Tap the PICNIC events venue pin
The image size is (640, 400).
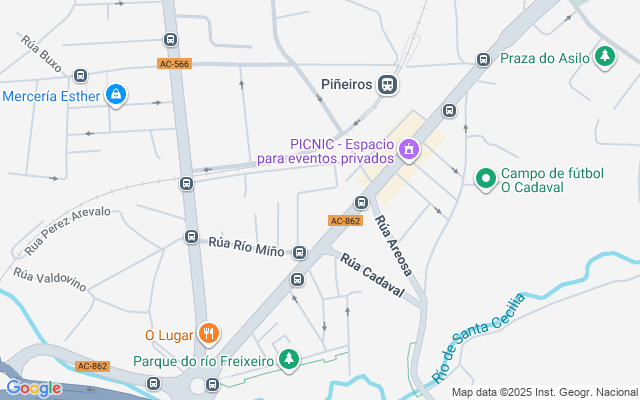[x=408, y=151]
